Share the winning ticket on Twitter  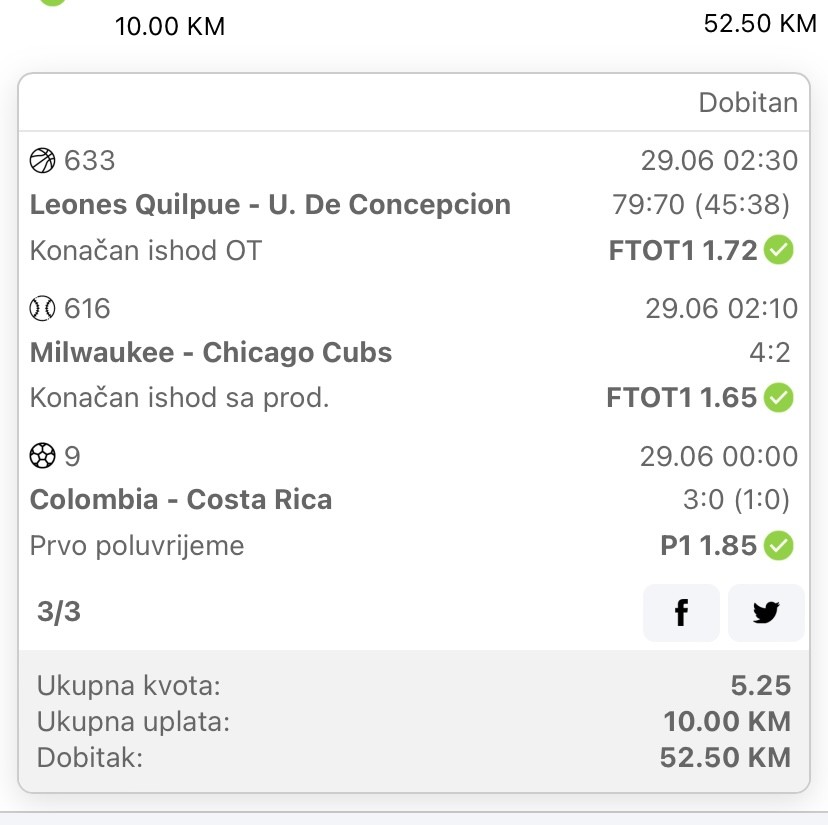pos(766,612)
